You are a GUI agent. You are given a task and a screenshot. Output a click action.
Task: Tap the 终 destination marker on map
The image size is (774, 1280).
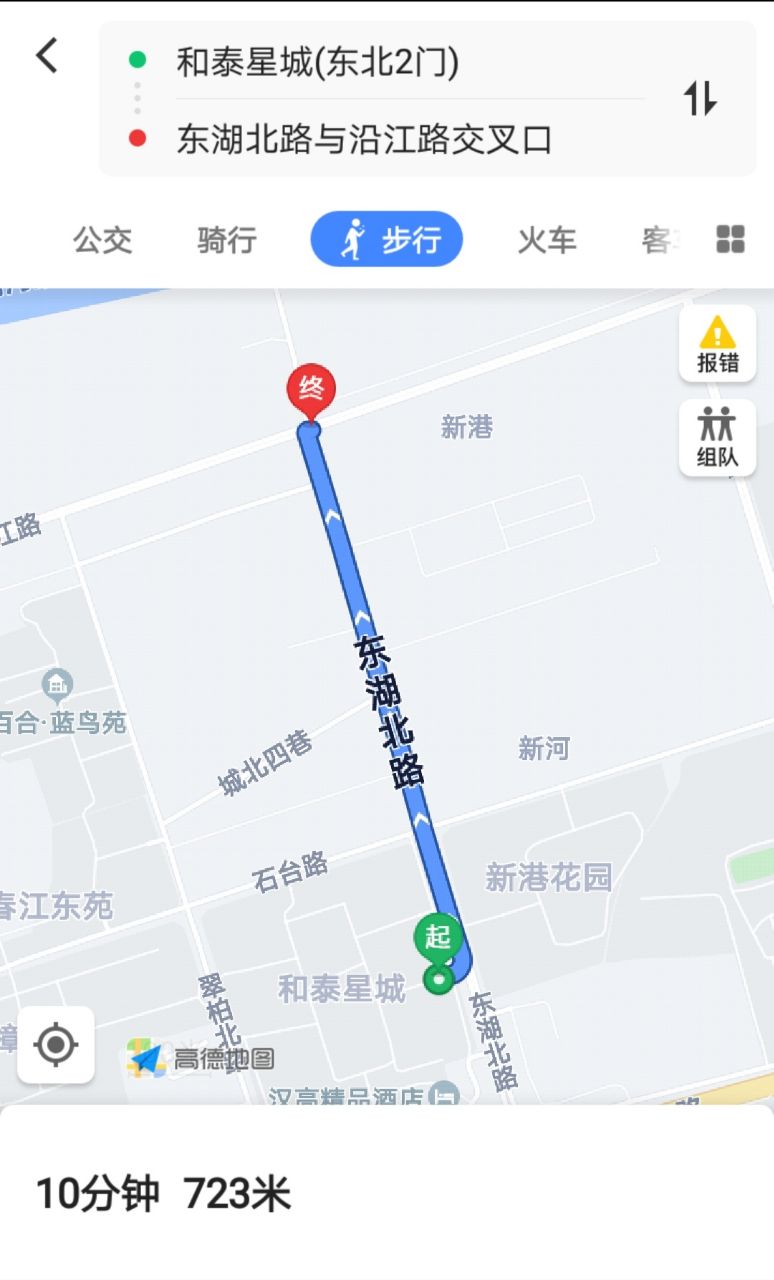(x=312, y=385)
